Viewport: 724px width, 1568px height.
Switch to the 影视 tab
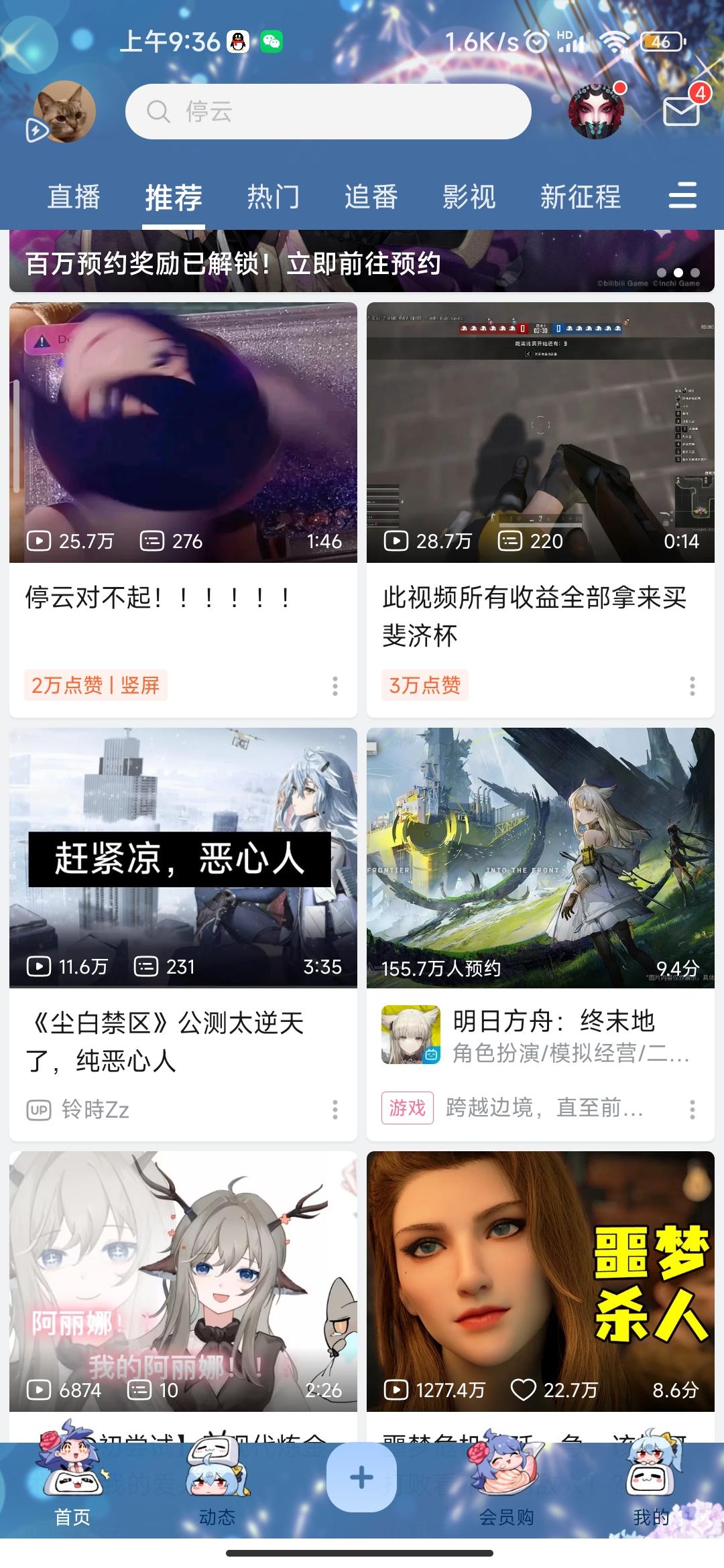point(469,197)
